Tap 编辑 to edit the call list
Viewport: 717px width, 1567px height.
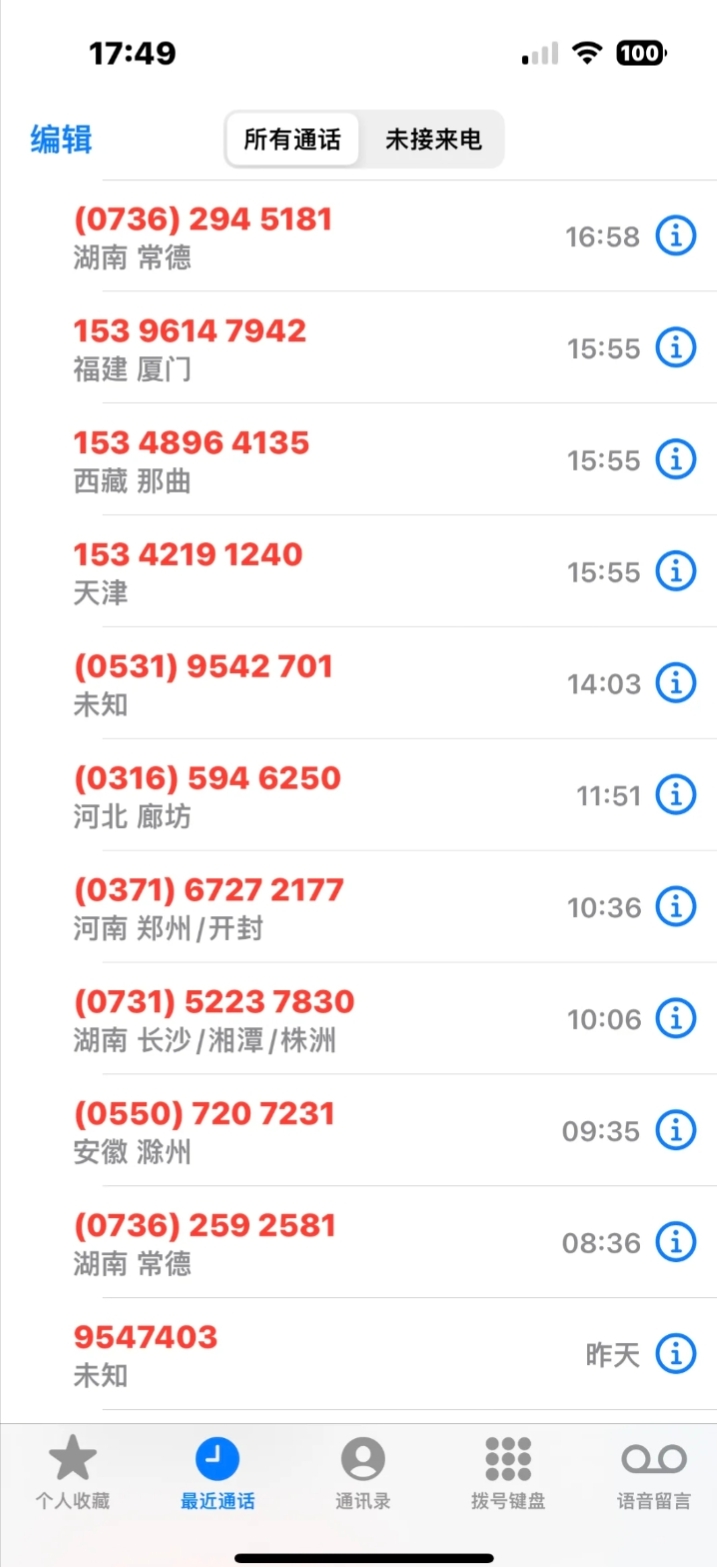click(x=61, y=139)
